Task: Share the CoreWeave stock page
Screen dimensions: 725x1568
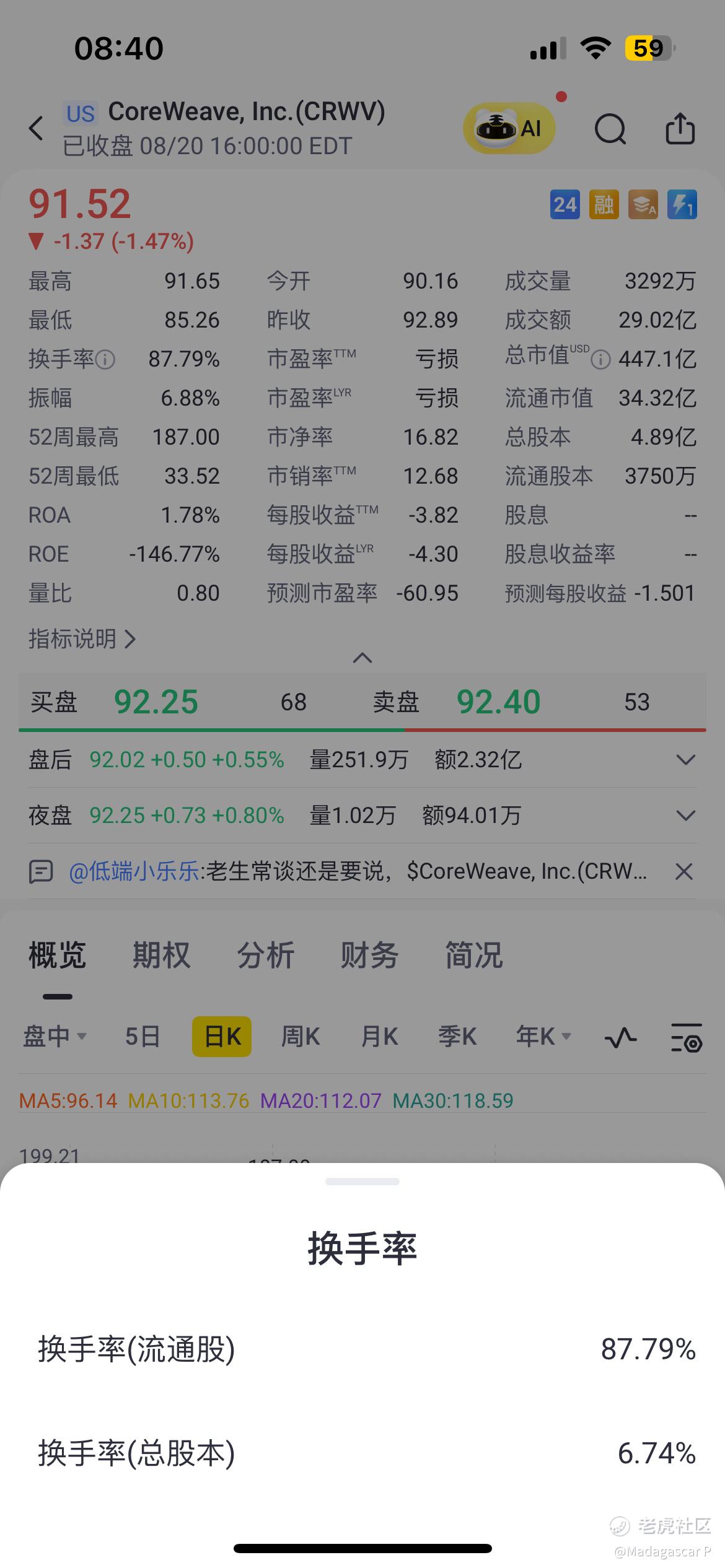Action: coord(680,128)
